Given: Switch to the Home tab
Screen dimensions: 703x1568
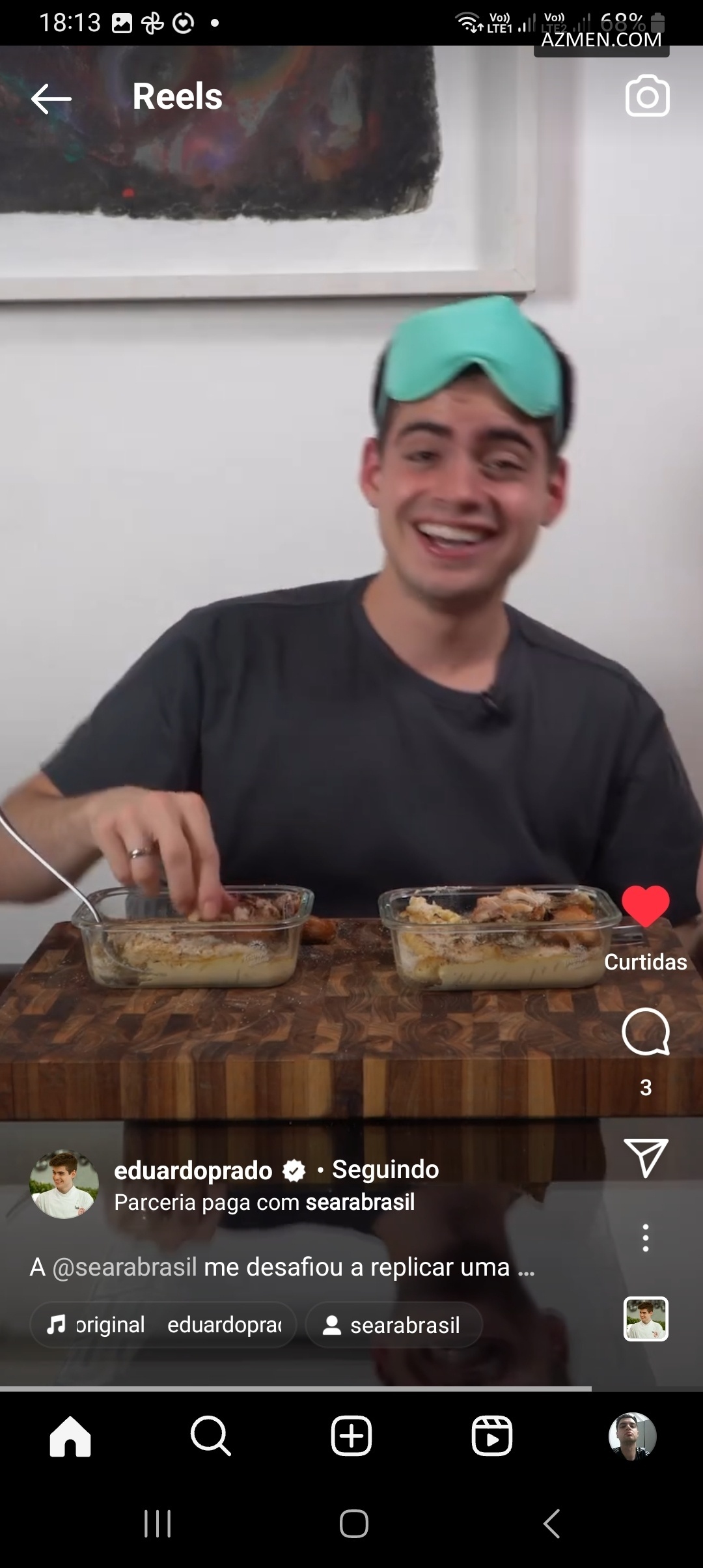Looking at the screenshot, I should [70, 1436].
